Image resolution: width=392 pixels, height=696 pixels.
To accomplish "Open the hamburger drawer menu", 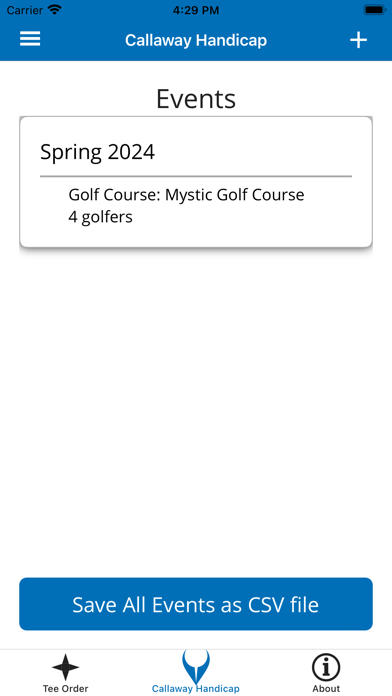I will tap(30, 39).
